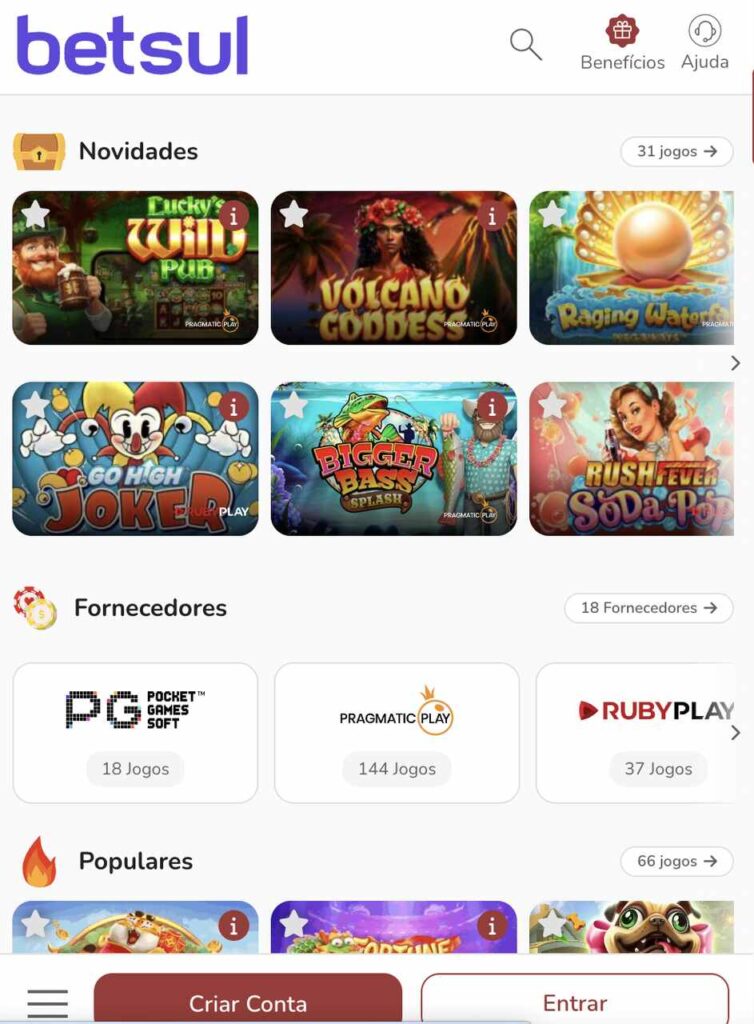Open the hamburger menu
Screen dimensions: 754x1024
tap(47, 1002)
